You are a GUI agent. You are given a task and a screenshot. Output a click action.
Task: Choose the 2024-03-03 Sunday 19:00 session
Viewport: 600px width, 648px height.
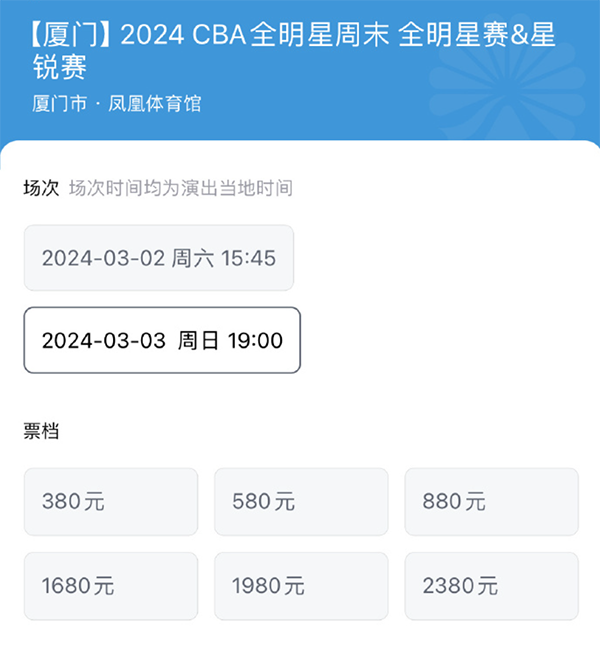(x=162, y=340)
